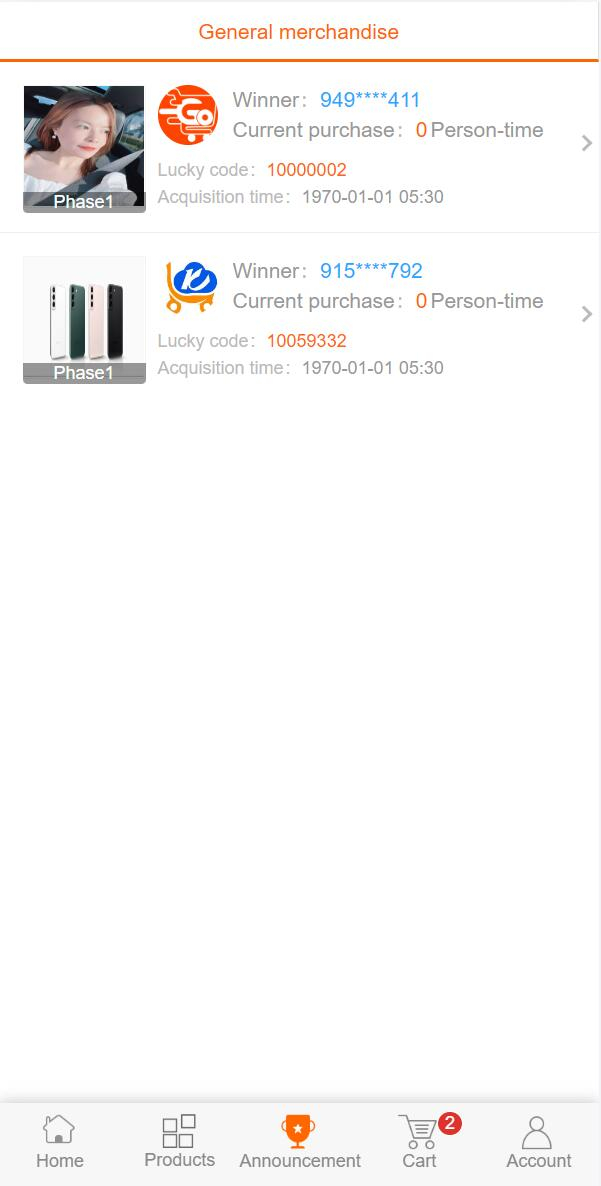This screenshot has width=601, height=1186.
Task: View the phones product image
Action: point(84,319)
